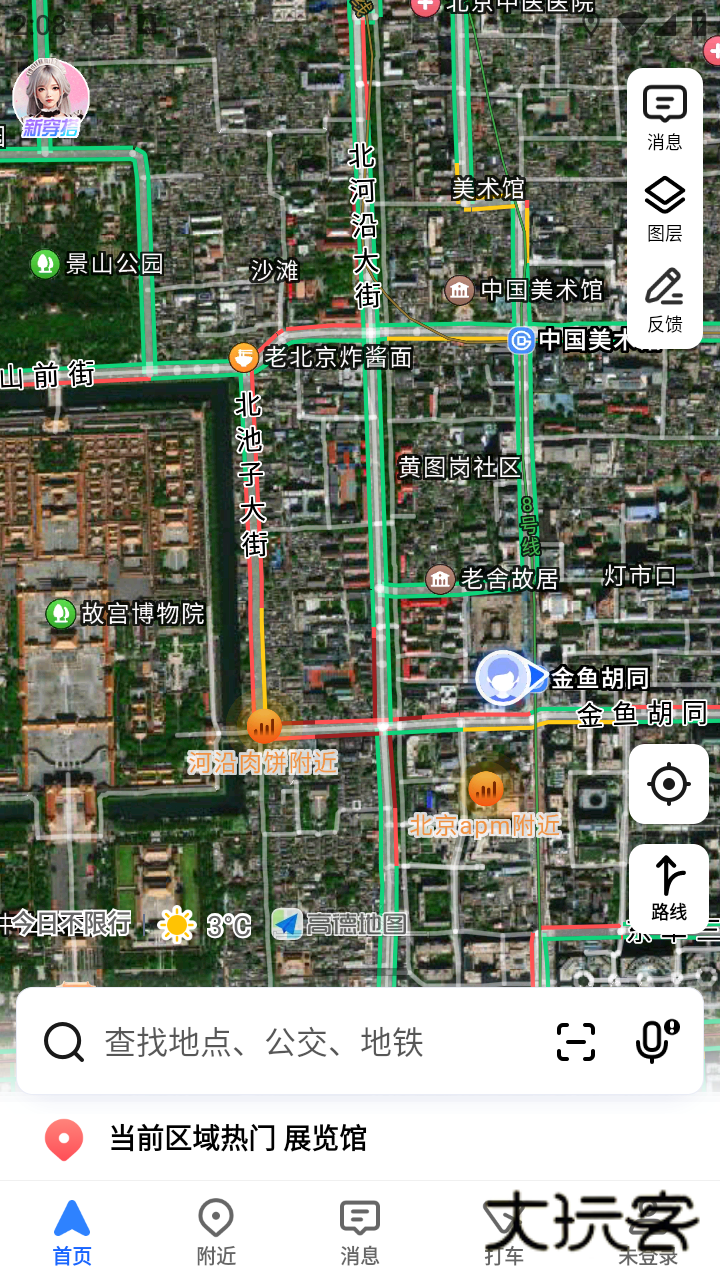
Task: Open the 图层 map layers panel
Action: tap(664, 210)
